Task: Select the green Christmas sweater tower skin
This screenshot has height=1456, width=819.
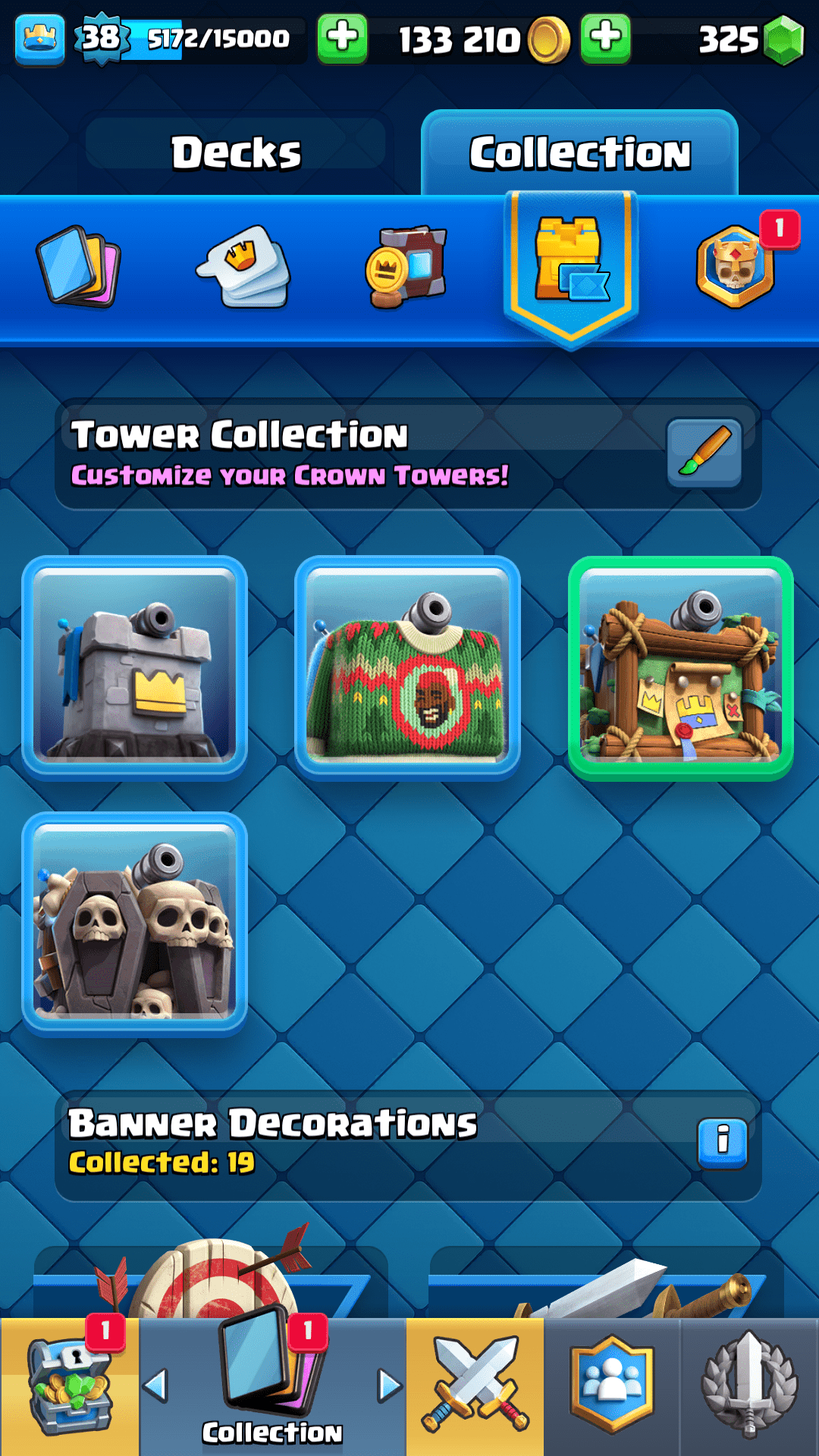Action: coord(407,667)
